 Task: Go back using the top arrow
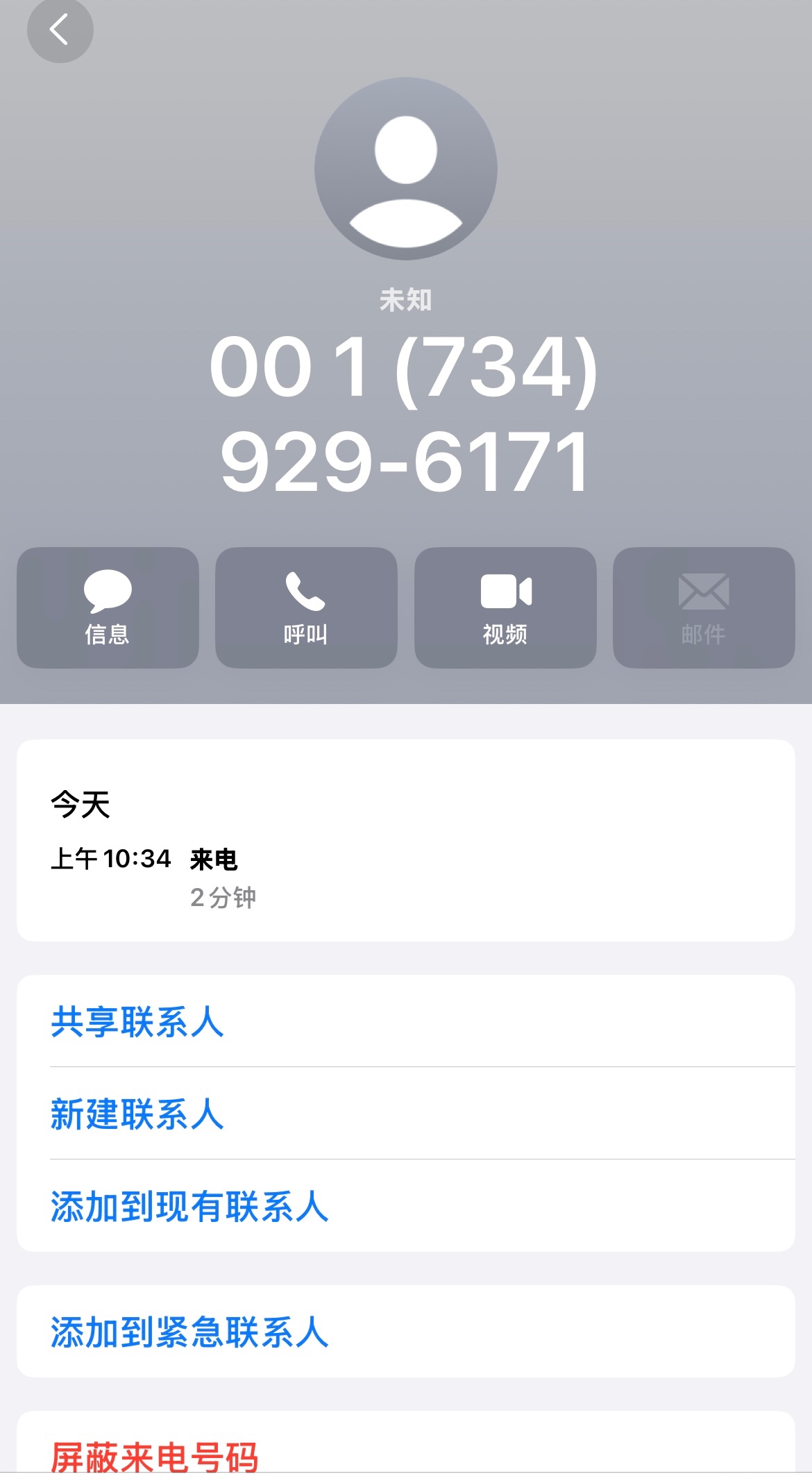(x=60, y=31)
